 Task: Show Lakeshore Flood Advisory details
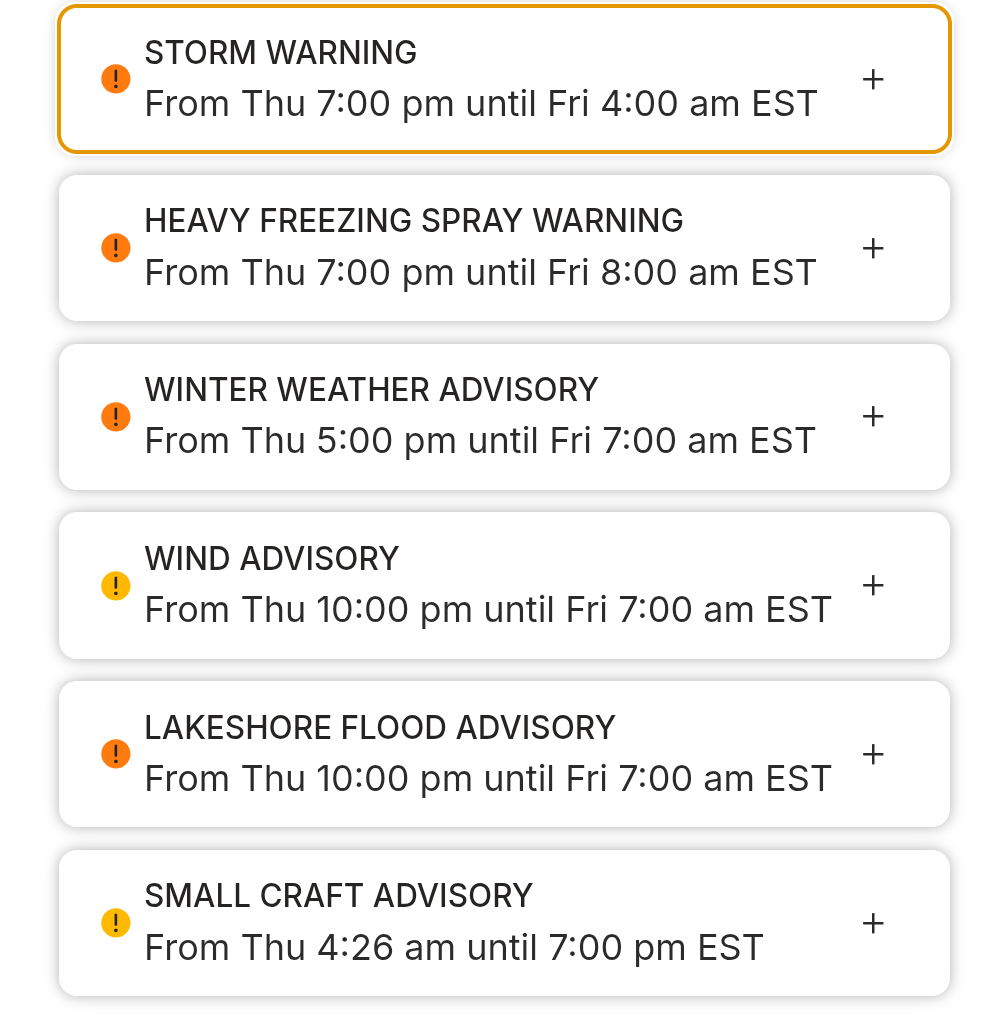pos(872,754)
